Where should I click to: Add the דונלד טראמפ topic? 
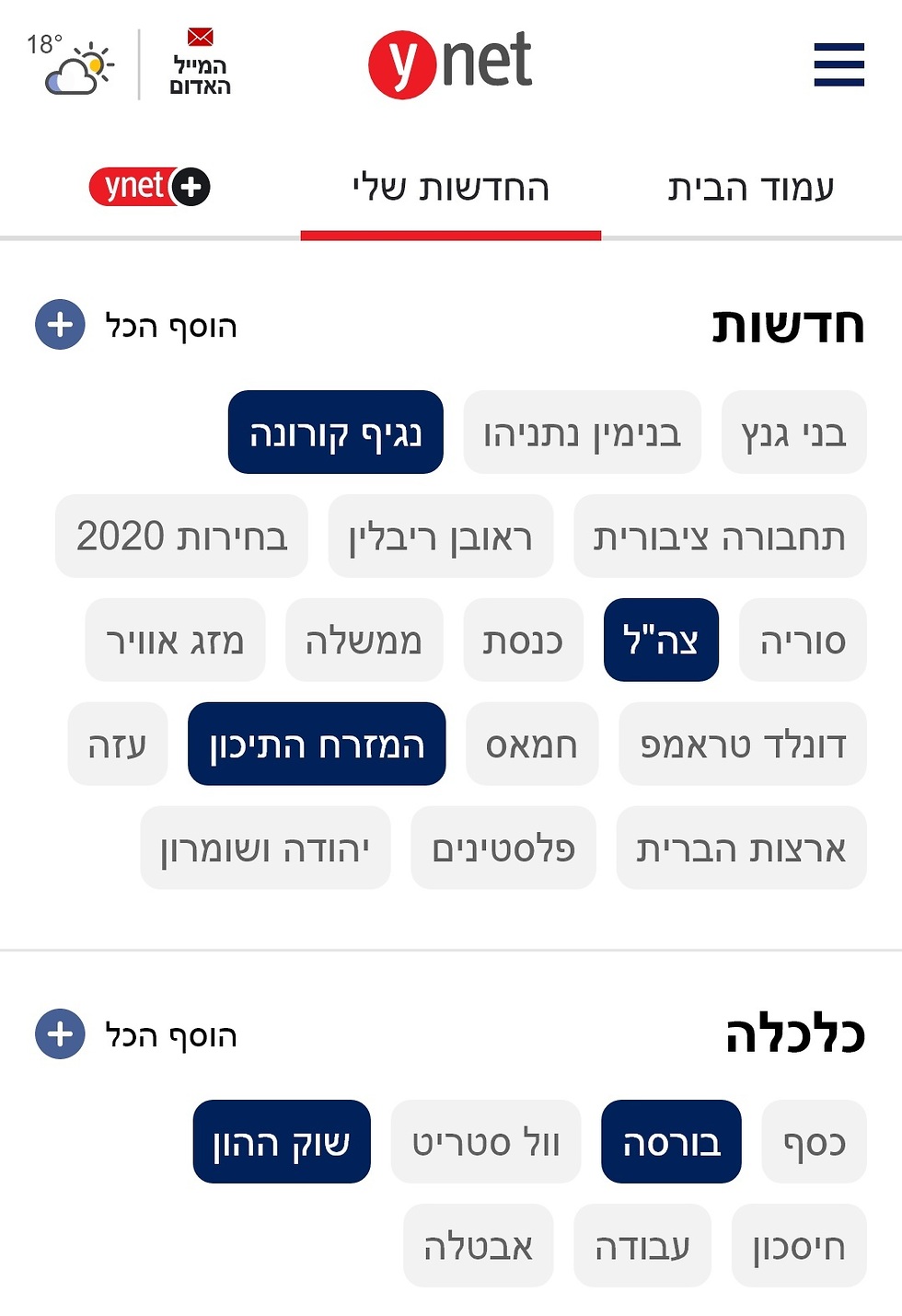pos(743,745)
